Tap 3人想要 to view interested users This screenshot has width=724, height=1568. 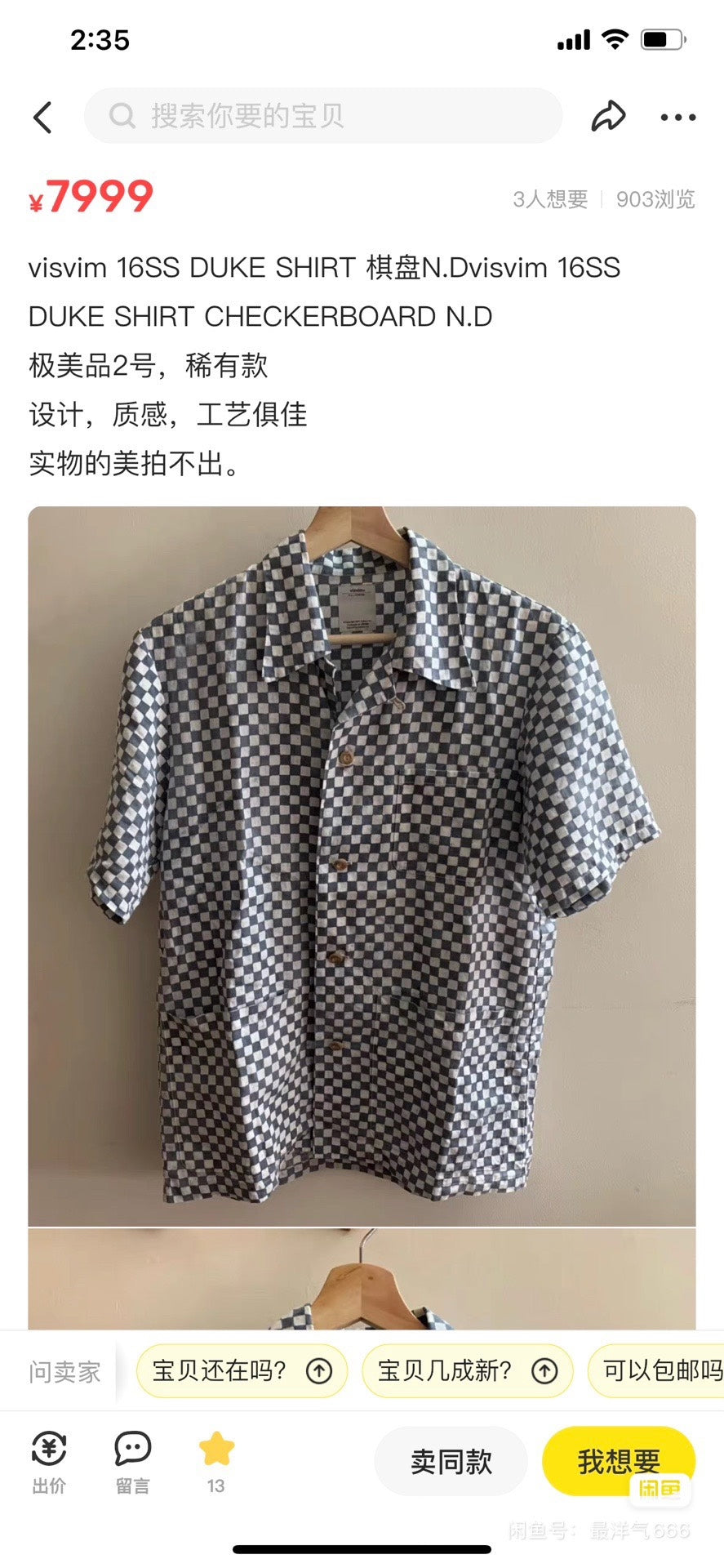pyautogui.click(x=550, y=198)
